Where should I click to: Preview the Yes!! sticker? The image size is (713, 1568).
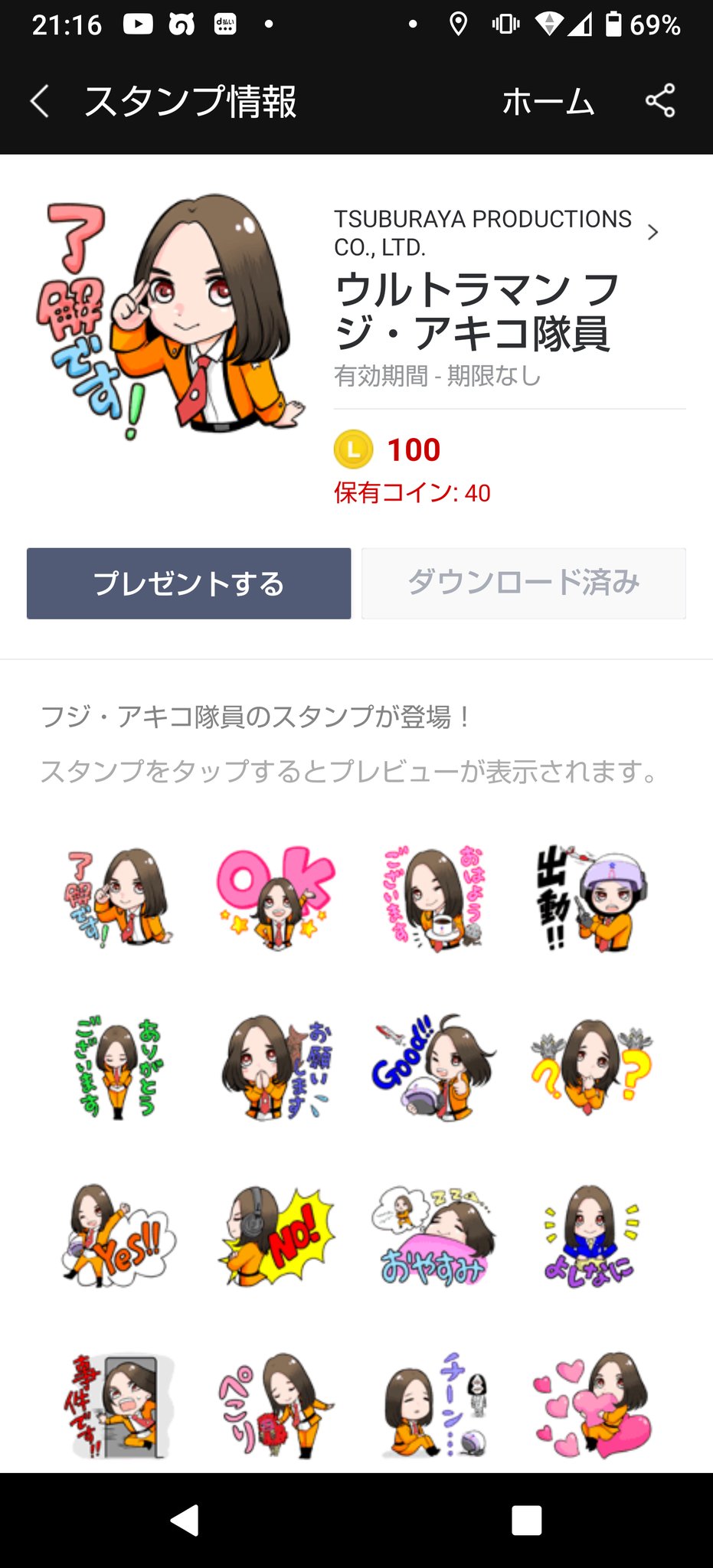coord(118,1236)
